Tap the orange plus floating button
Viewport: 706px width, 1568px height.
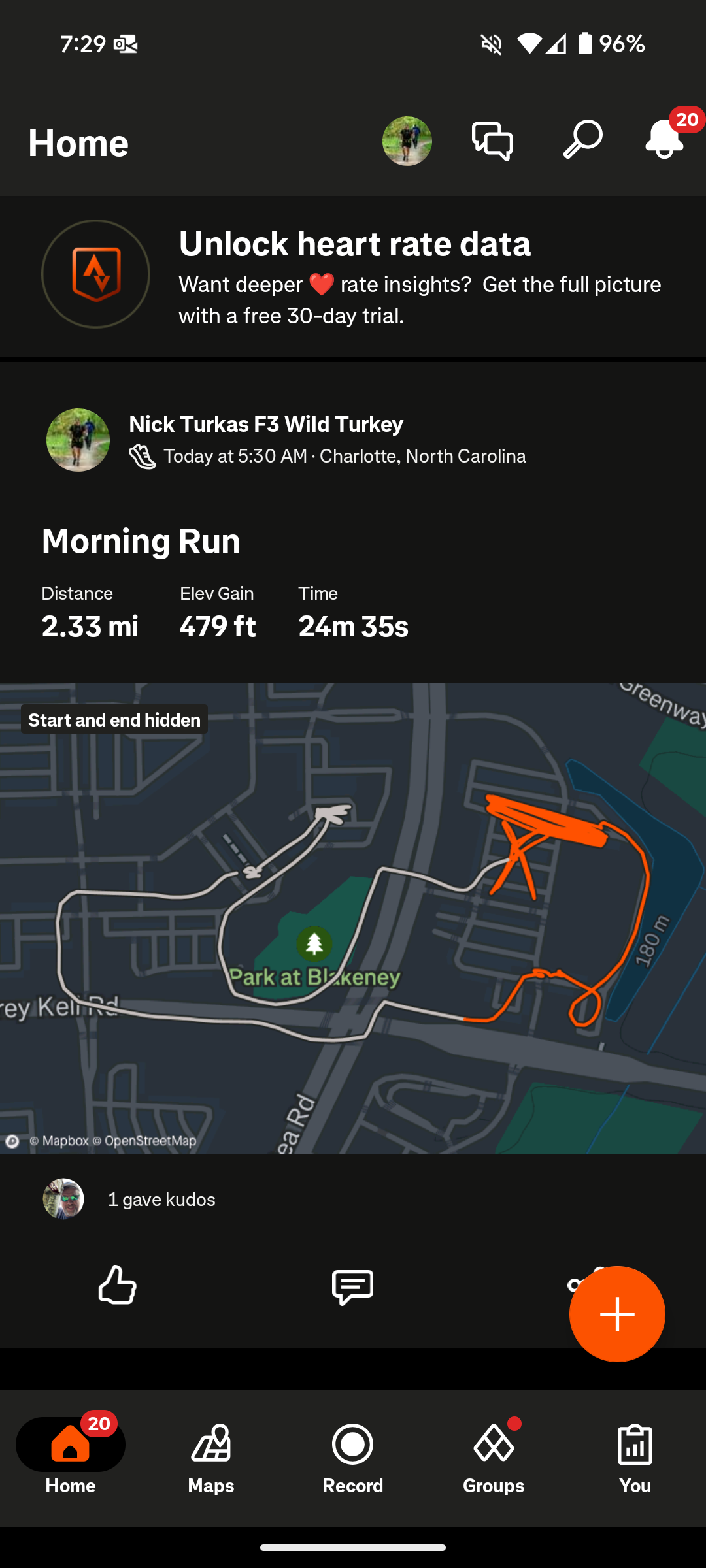617,1314
